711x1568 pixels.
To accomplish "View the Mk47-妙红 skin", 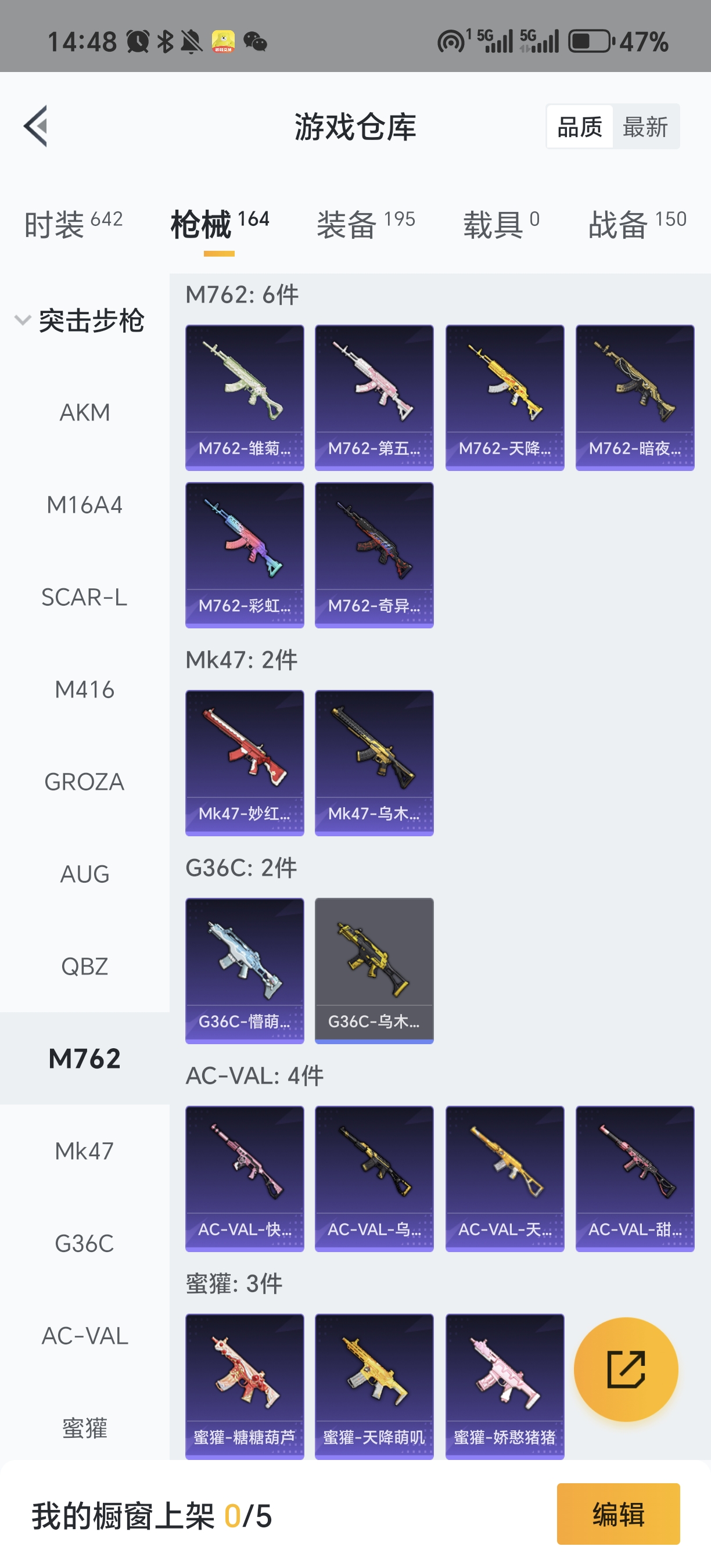I will (x=244, y=762).
